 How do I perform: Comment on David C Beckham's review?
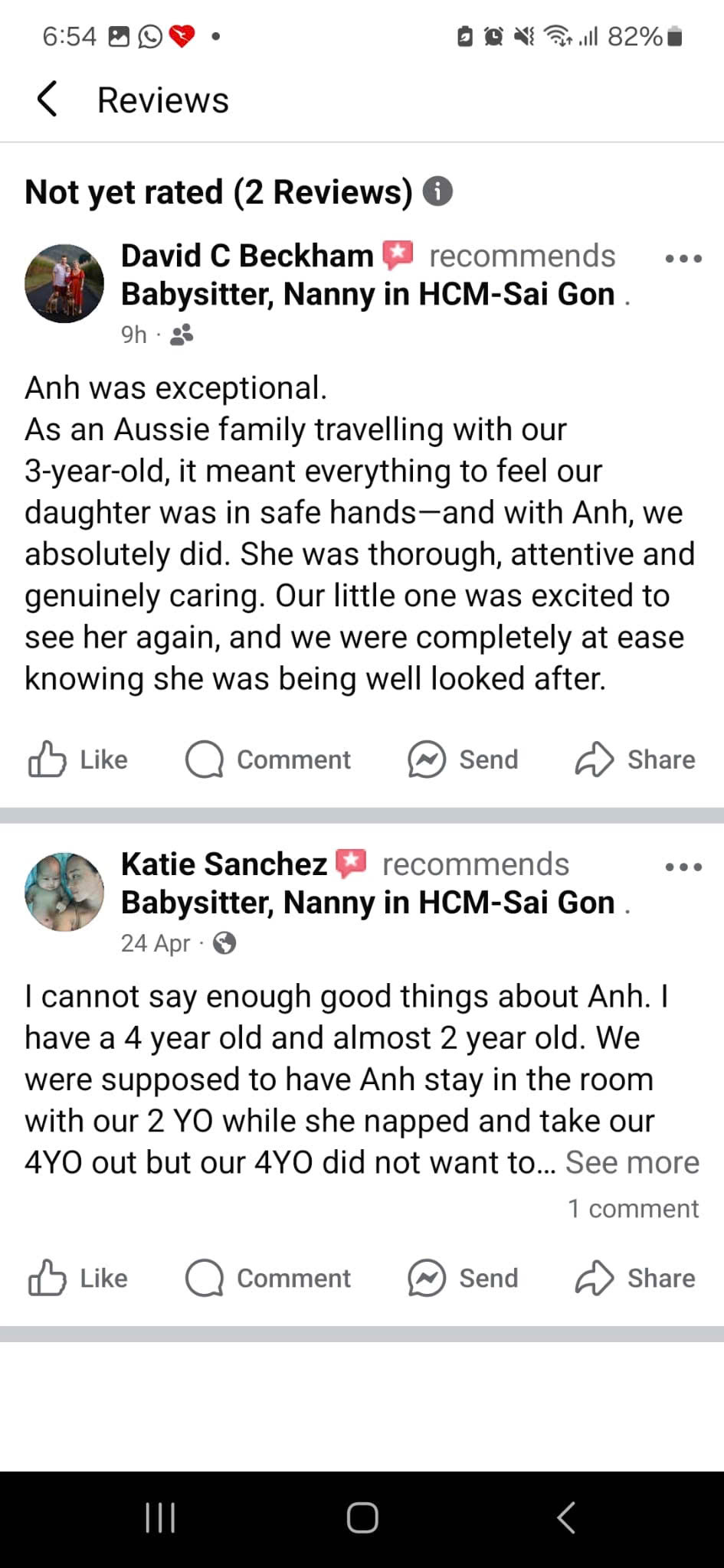coord(268,759)
